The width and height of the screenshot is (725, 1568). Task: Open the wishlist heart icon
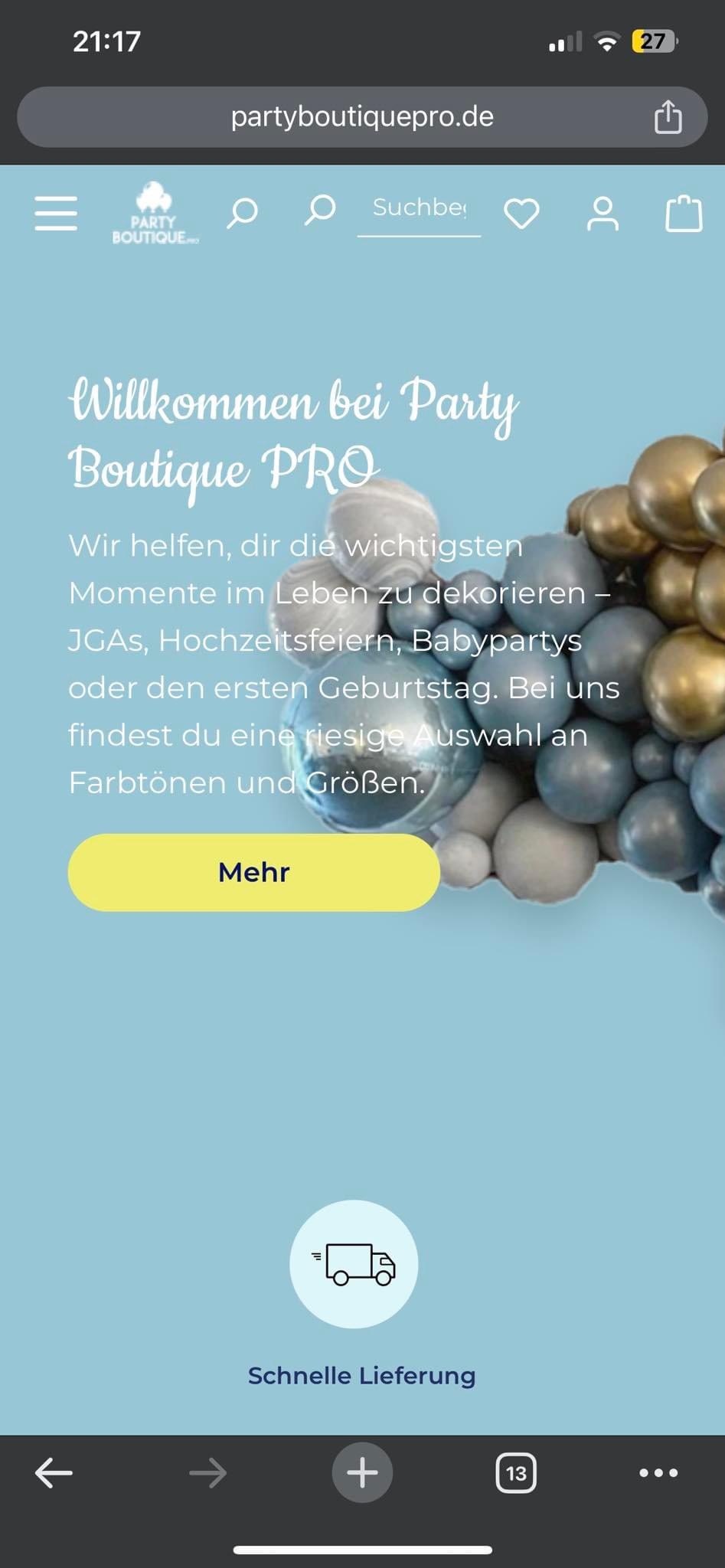[521, 214]
